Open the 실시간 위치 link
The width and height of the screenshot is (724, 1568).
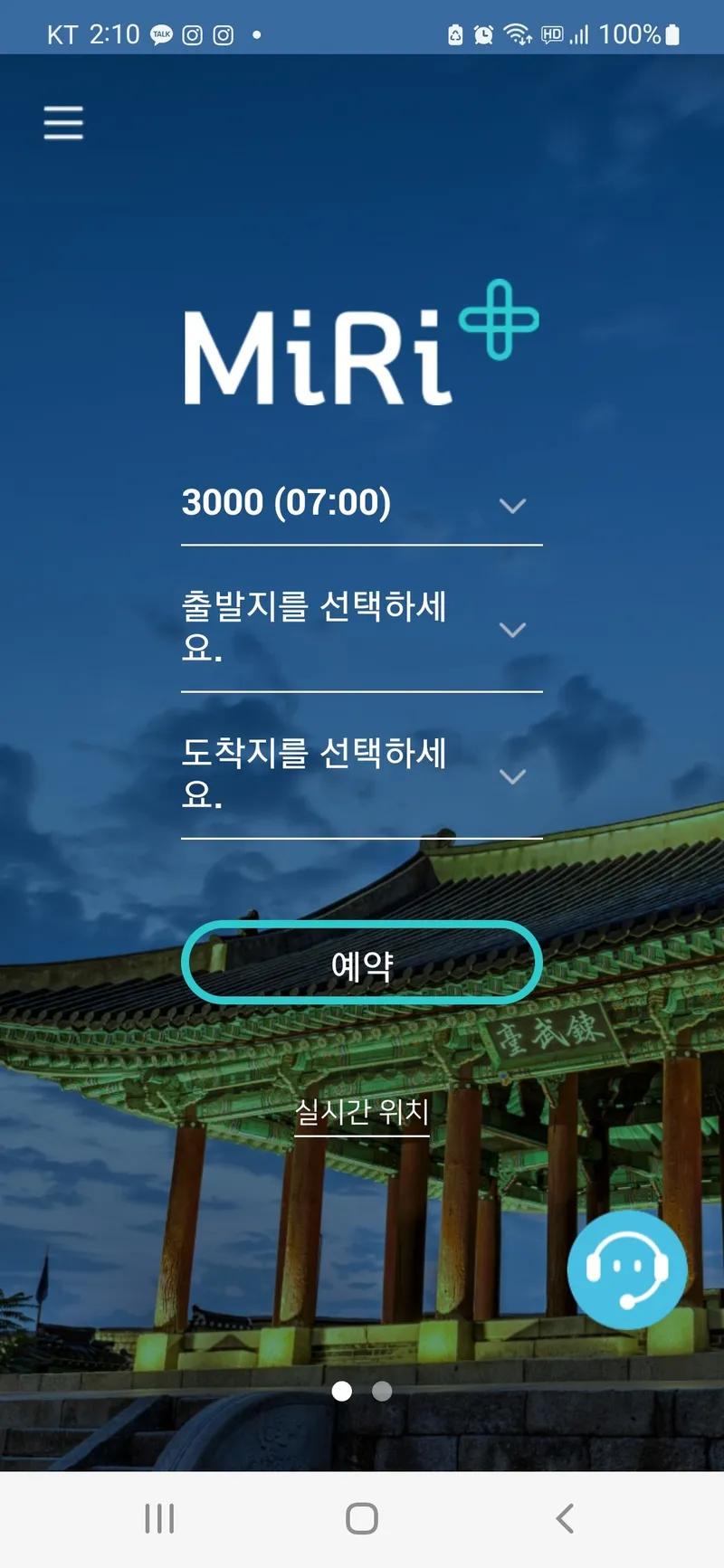point(361,1112)
